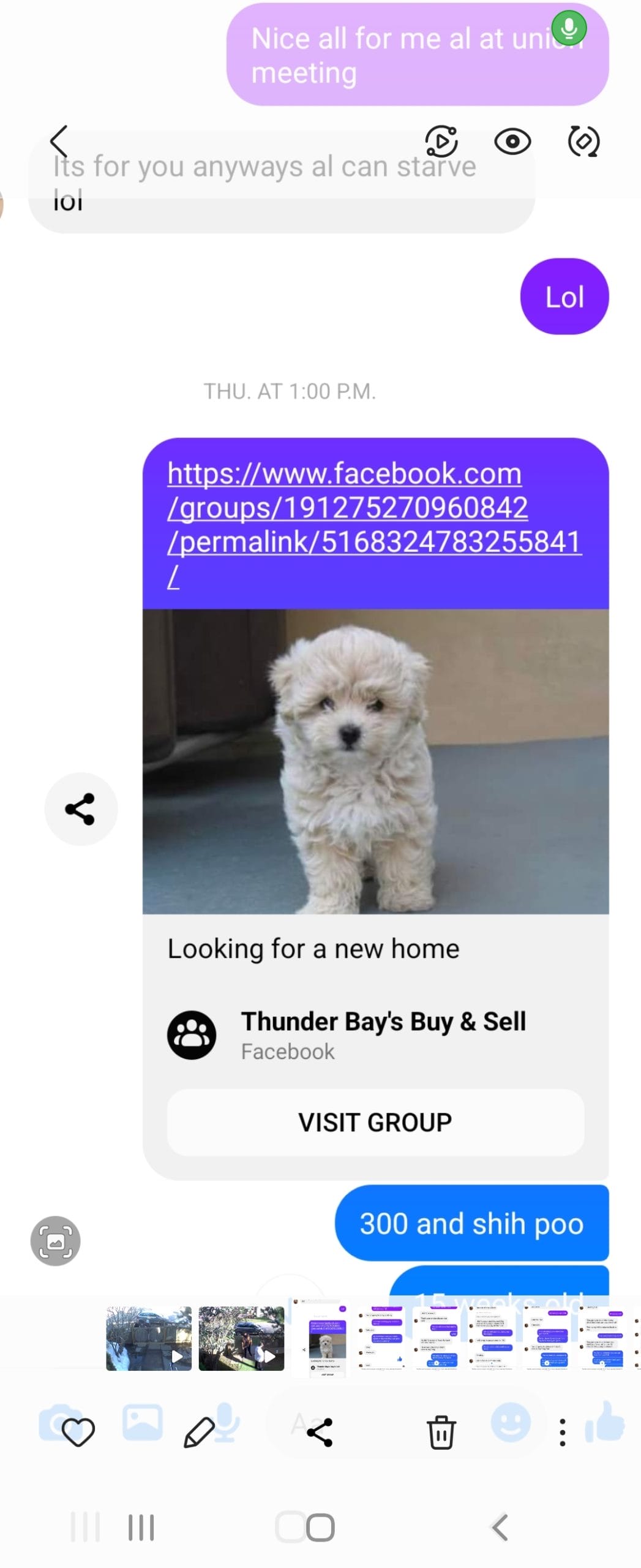Tap the eye icon in the top bar

click(x=512, y=142)
